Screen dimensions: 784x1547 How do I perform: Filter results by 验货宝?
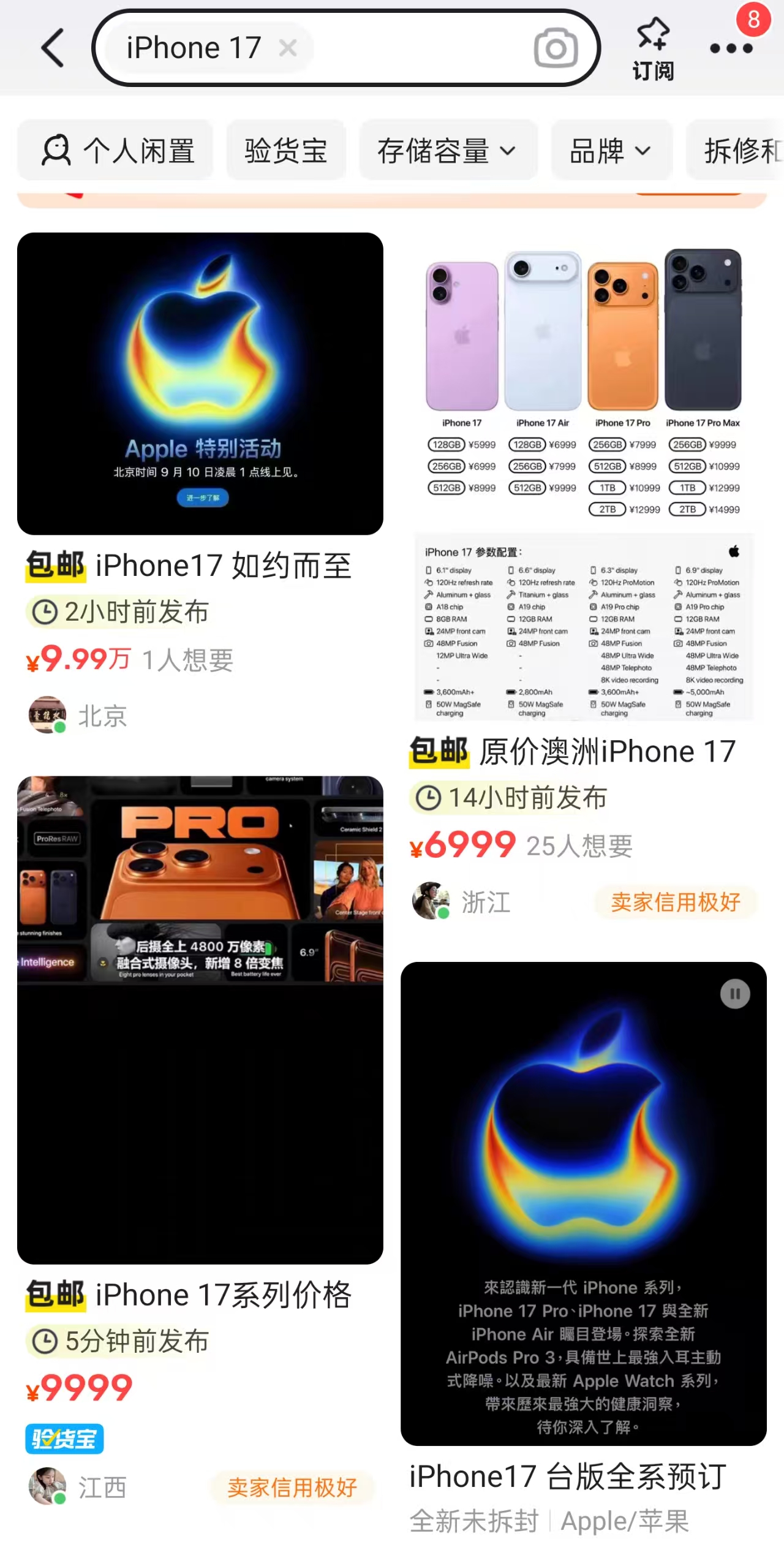[x=286, y=151]
